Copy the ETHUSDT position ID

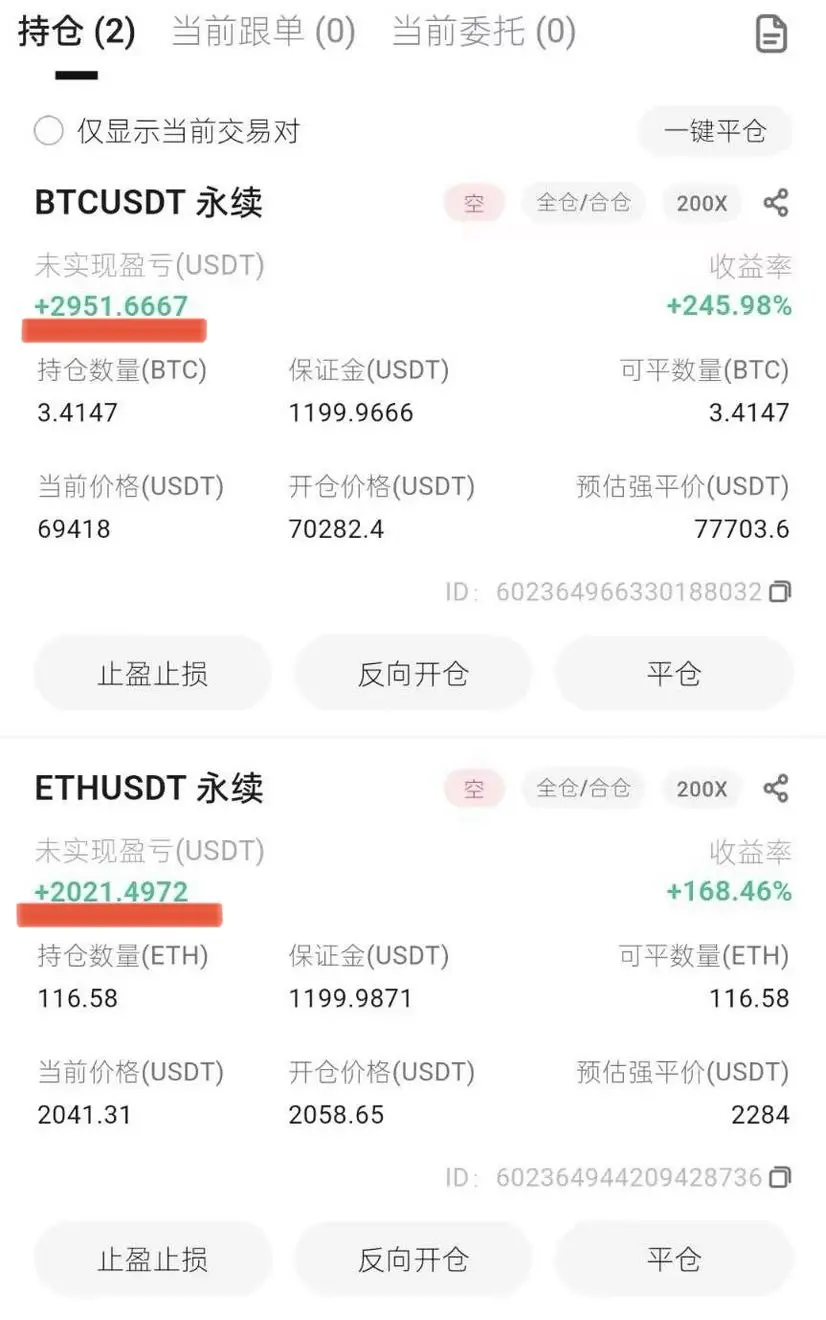pyautogui.click(x=780, y=1177)
